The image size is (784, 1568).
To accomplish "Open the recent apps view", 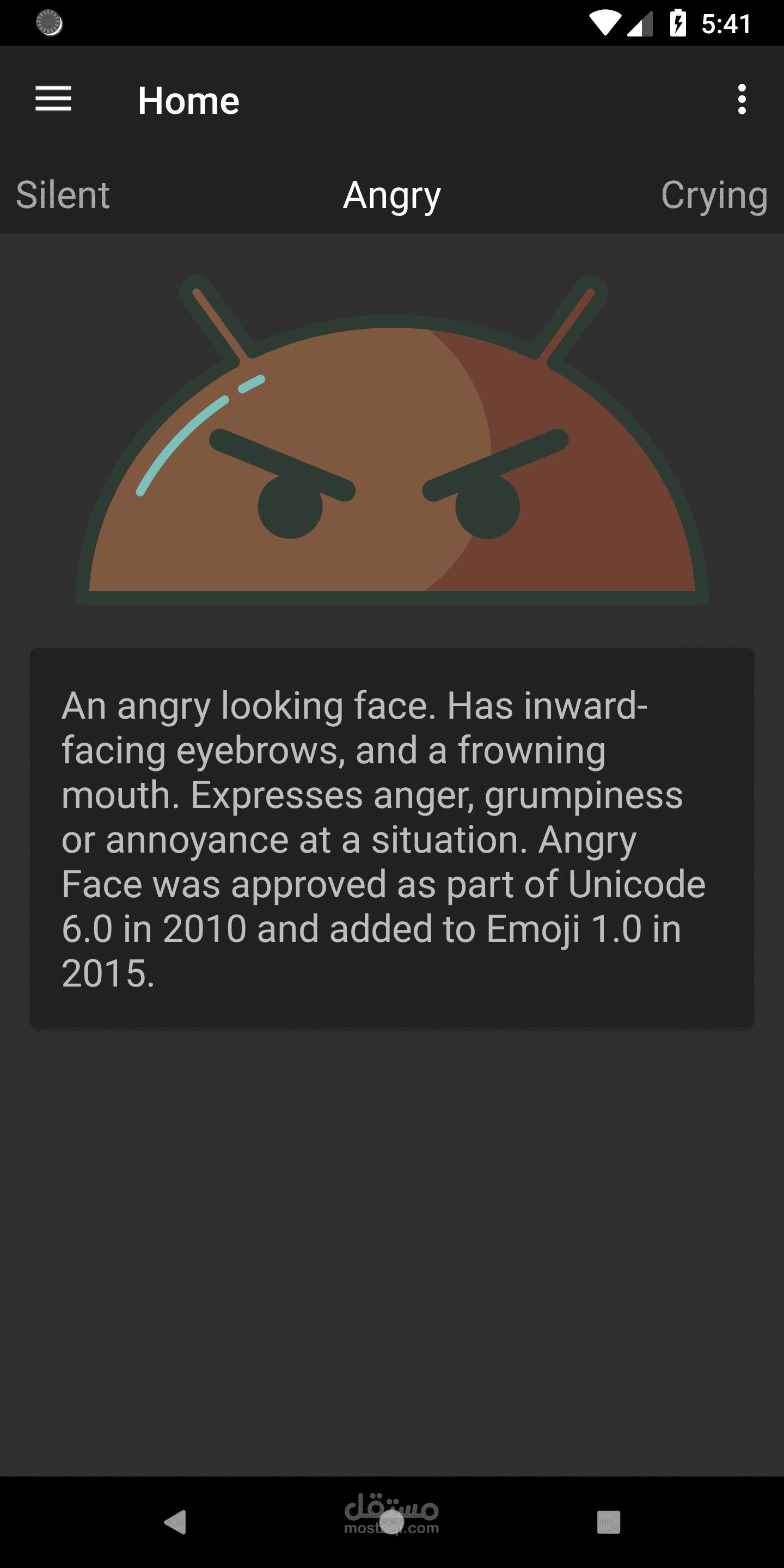I will click(x=608, y=1522).
